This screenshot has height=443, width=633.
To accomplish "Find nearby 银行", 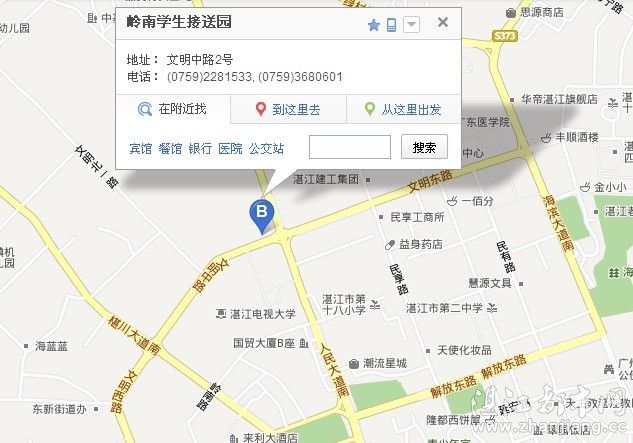I will (x=200, y=148).
